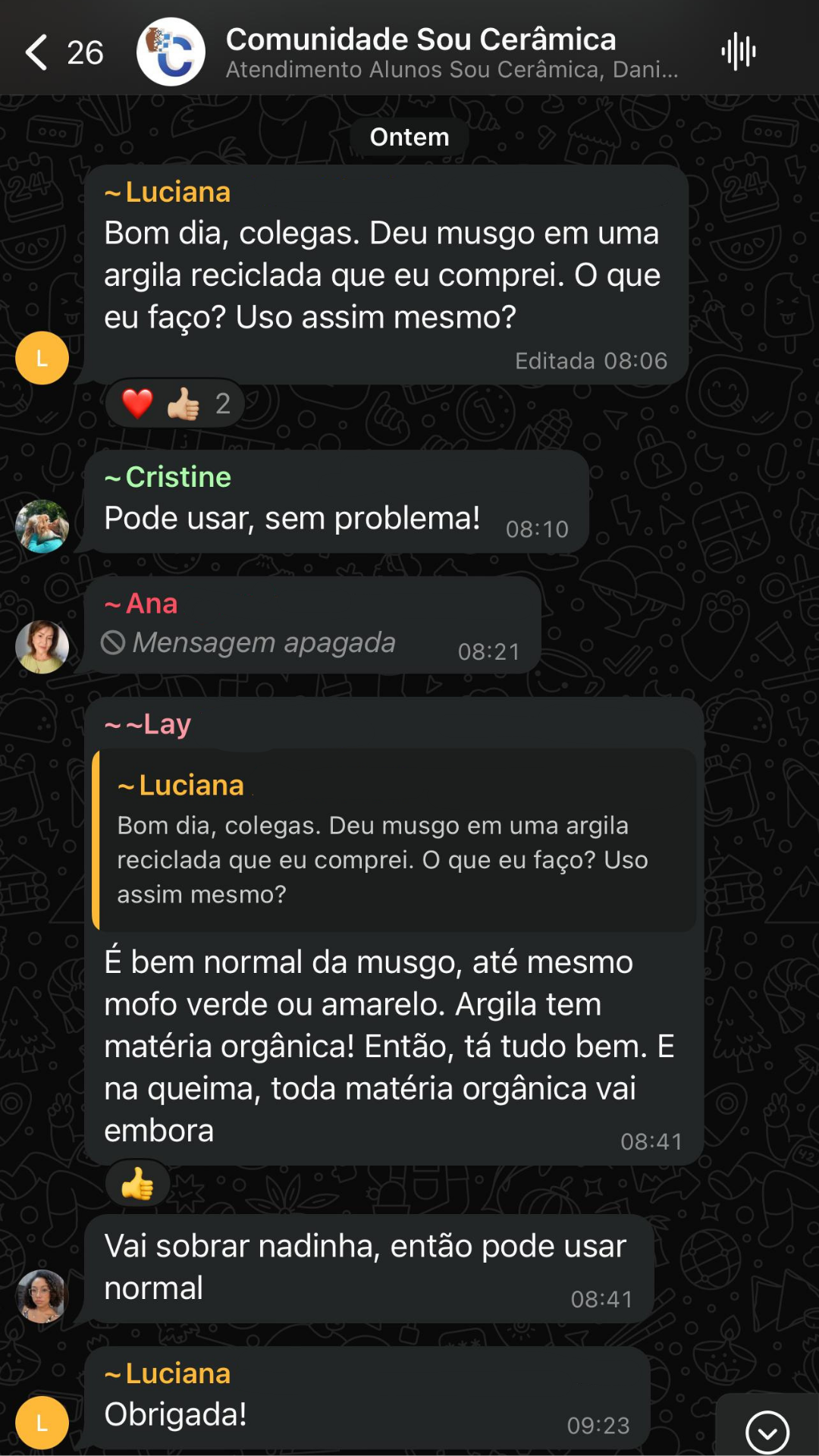This screenshot has width=819, height=1456.
Task: Open Luciana's avatar next to "Obrigada!"
Action: coord(42,1423)
